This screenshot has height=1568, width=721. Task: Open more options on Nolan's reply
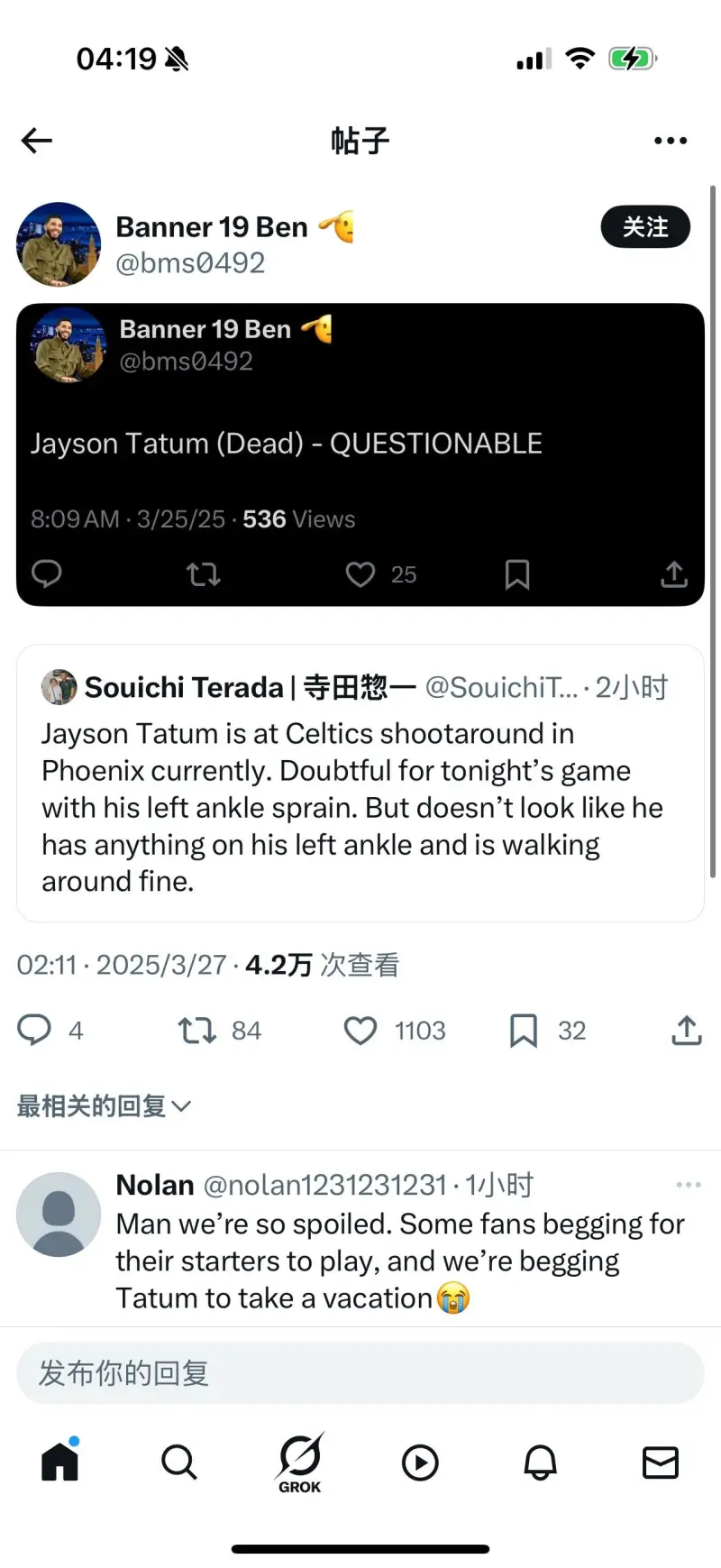689,1185
